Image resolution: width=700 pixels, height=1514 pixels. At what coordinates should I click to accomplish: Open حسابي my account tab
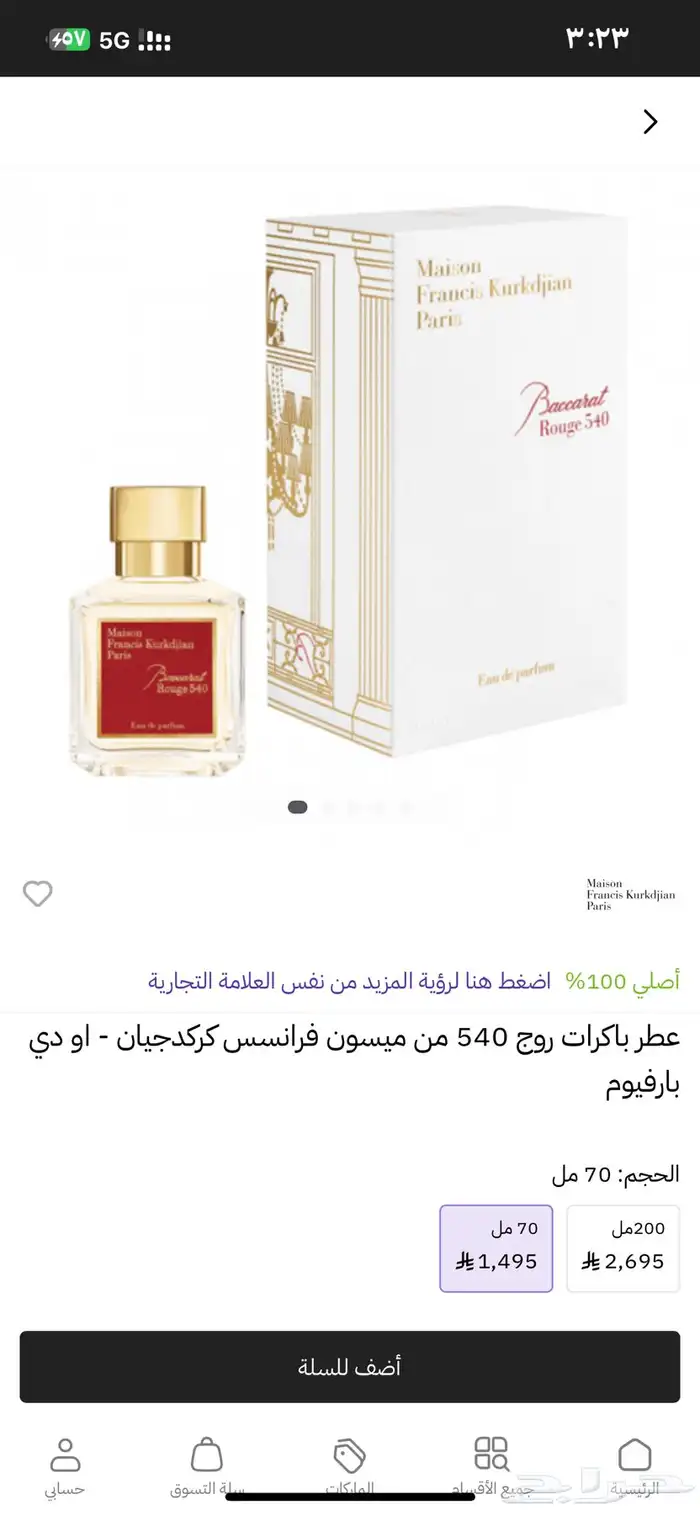pyautogui.click(x=65, y=1466)
